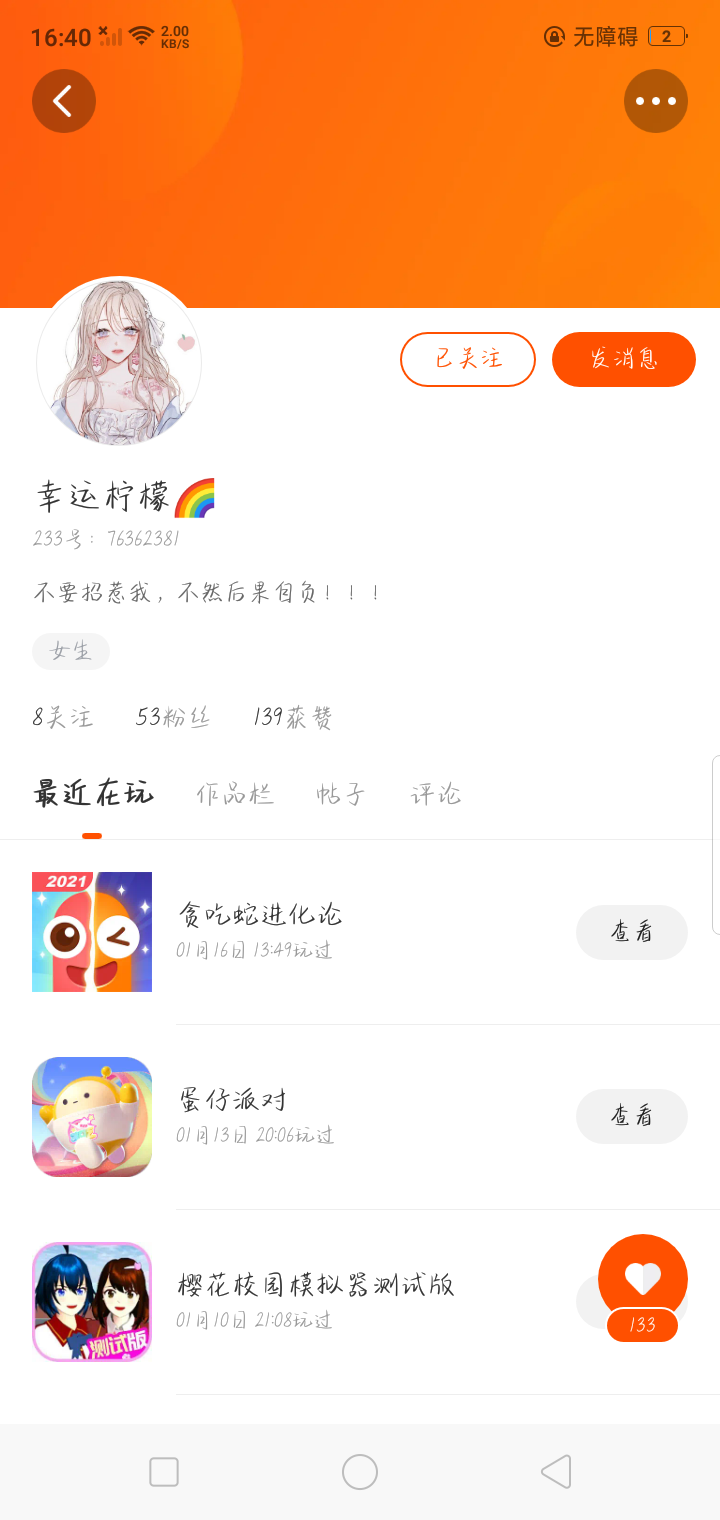Tap the 已关注 following button

tap(468, 359)
